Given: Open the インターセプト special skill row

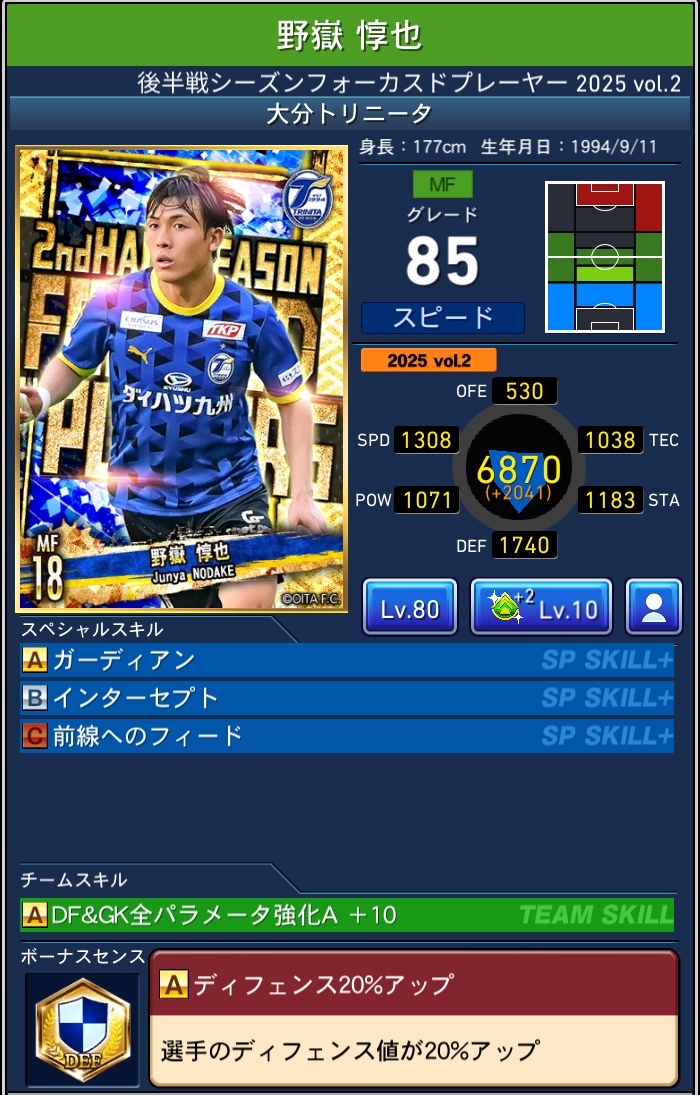Looking at the screenshot, I should (x=346, y=698).
